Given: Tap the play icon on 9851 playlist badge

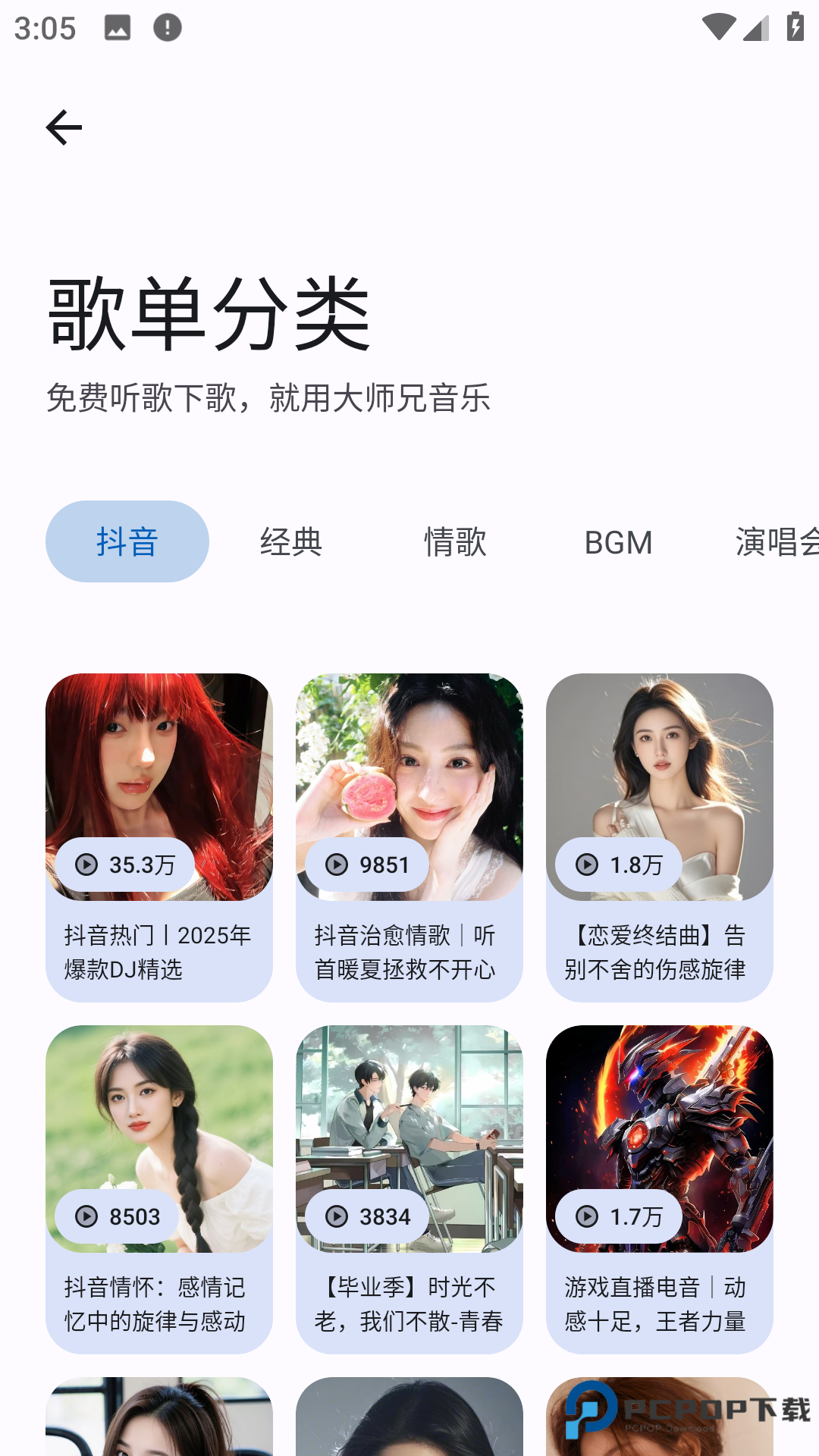Looking at the screenshot, I should [x=336, y=865].
